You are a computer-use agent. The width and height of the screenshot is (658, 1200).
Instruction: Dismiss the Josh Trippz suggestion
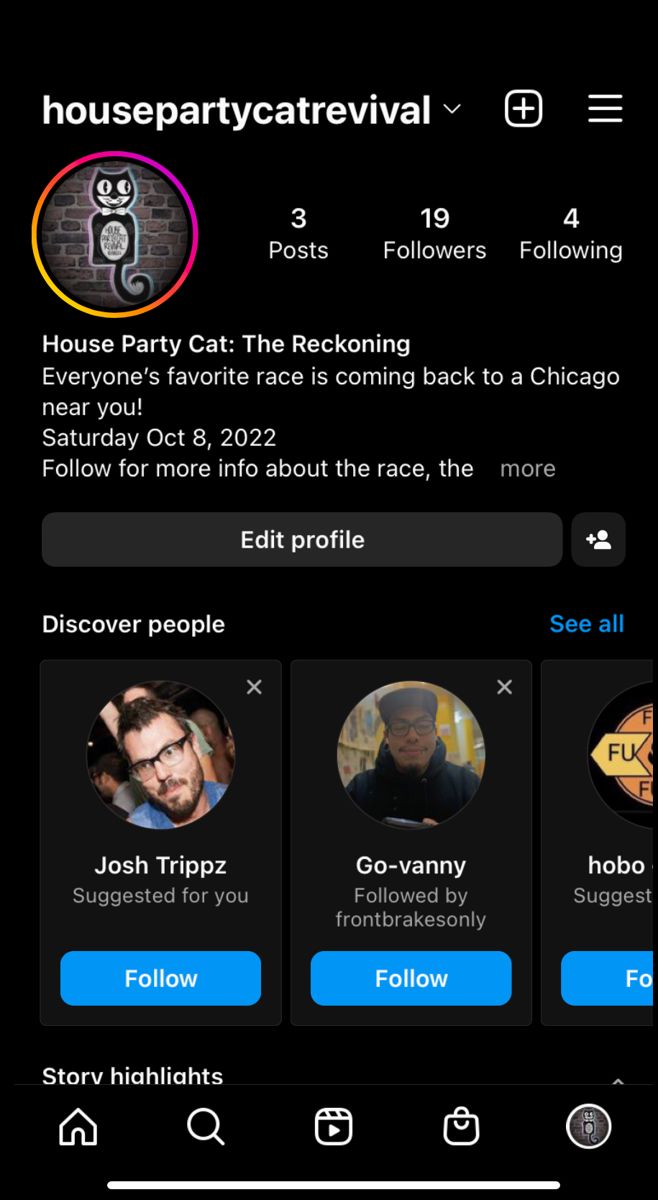254,687
